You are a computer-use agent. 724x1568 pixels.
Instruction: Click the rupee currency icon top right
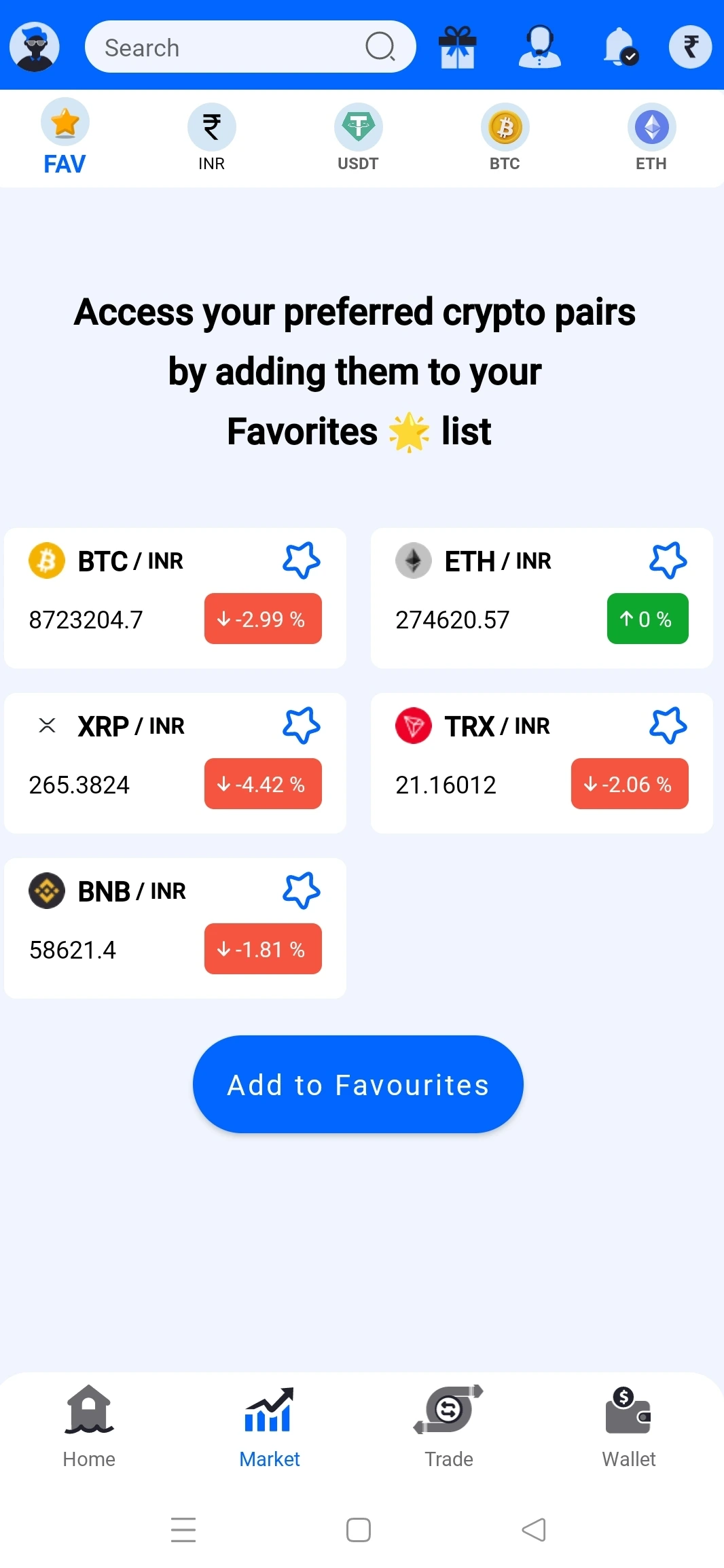690,46
